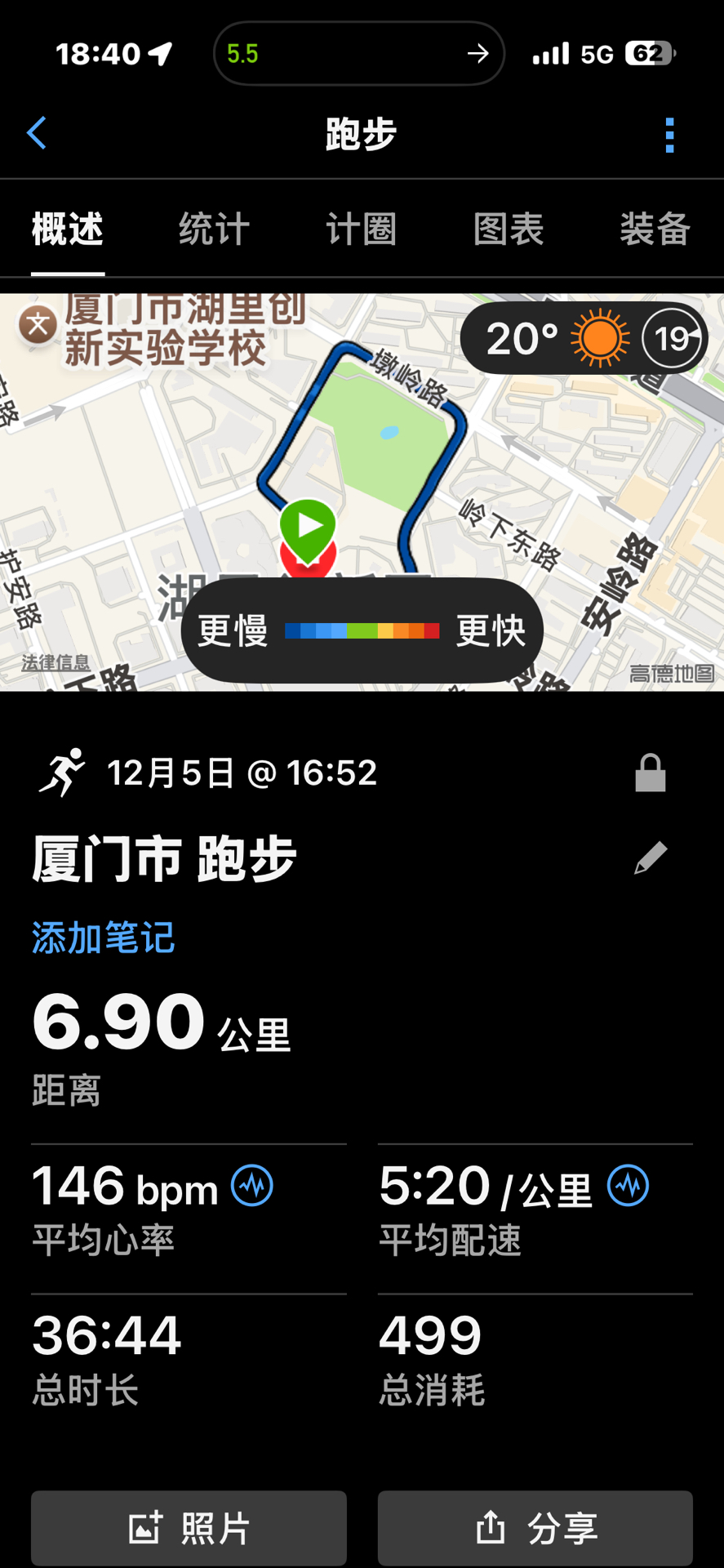Screen dimensions: 724x1568
Task: Tap the lock privacy icon
Action: [x=651, y=773]
